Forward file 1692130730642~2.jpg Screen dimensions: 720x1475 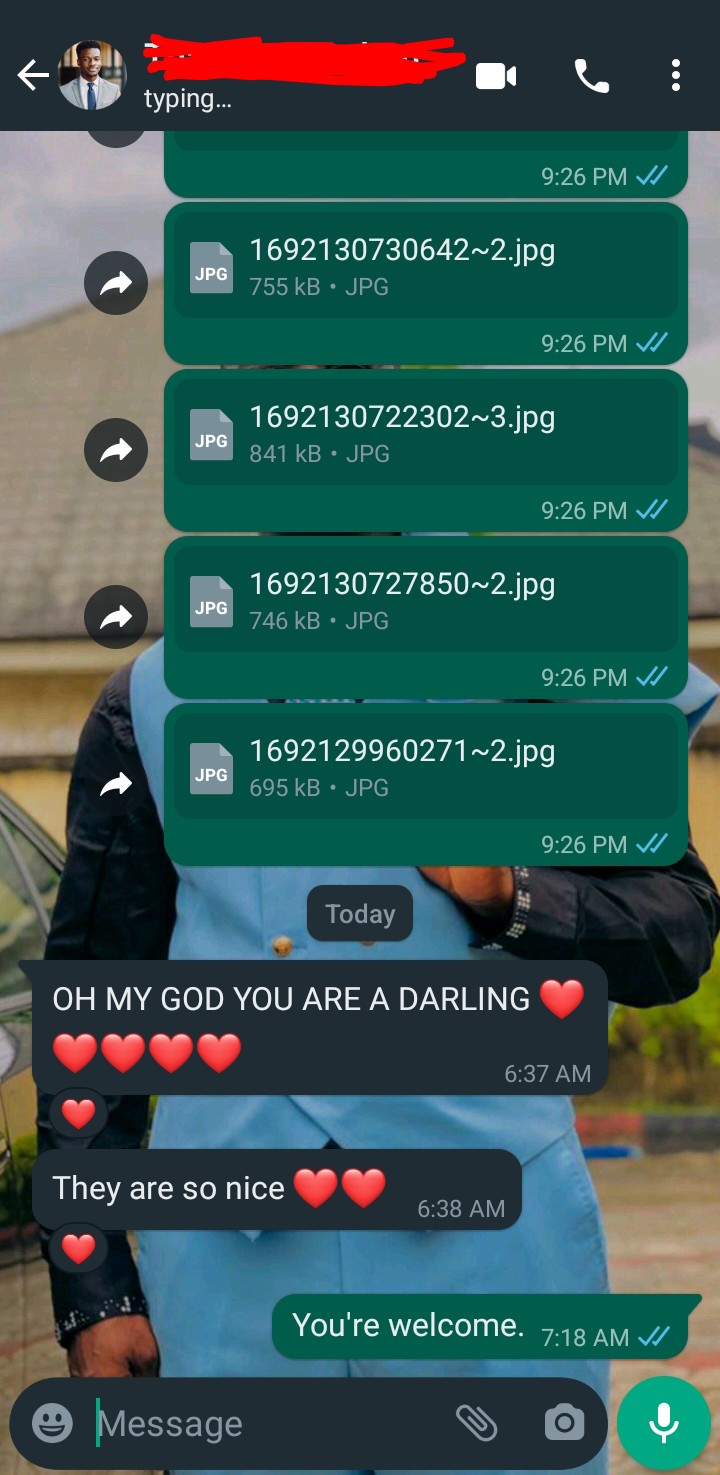(x=116, y=285)
